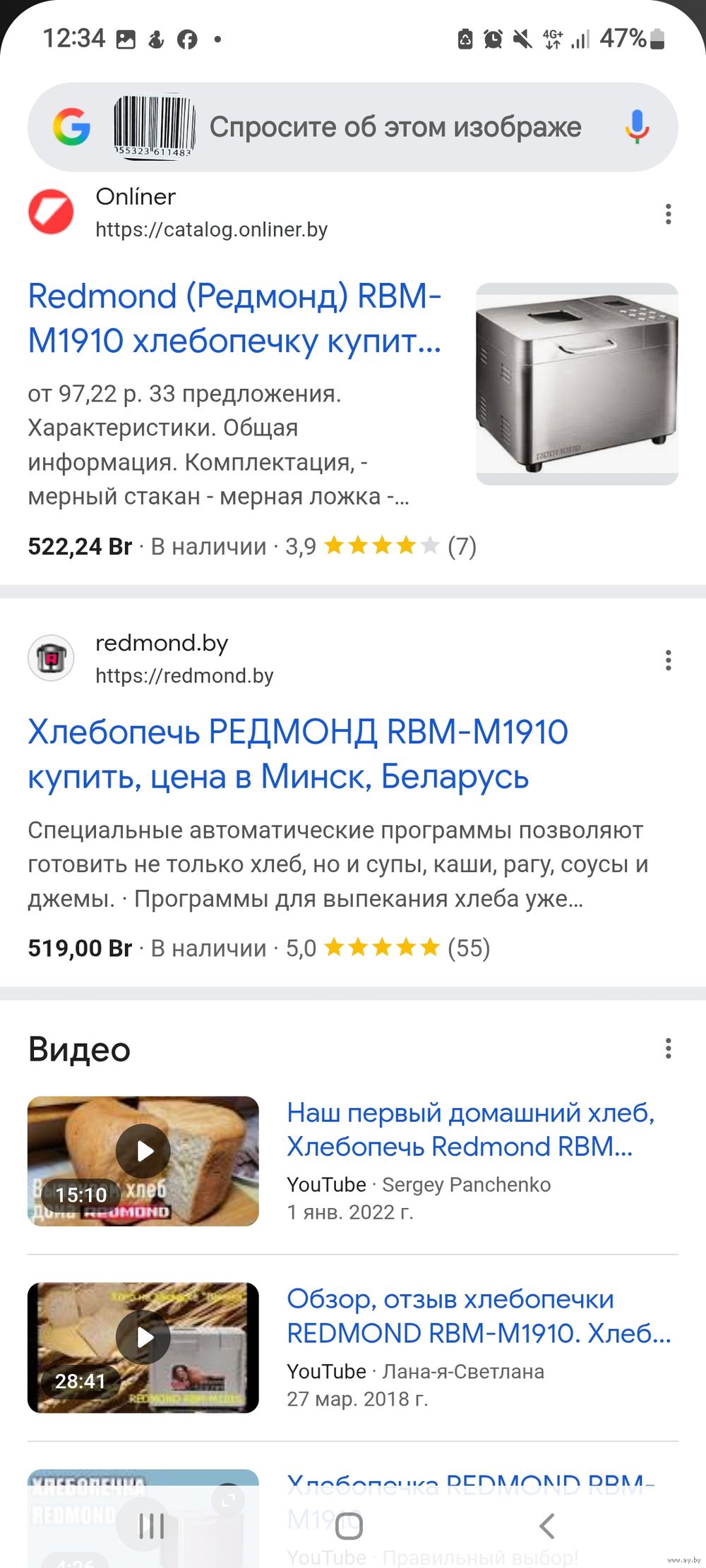The width and height of the screenshot is (706, 1568).
Task: Open 'Хлебопечь РЕДМОНД RBM-M1910 купить' link
Action: point(297,754)
